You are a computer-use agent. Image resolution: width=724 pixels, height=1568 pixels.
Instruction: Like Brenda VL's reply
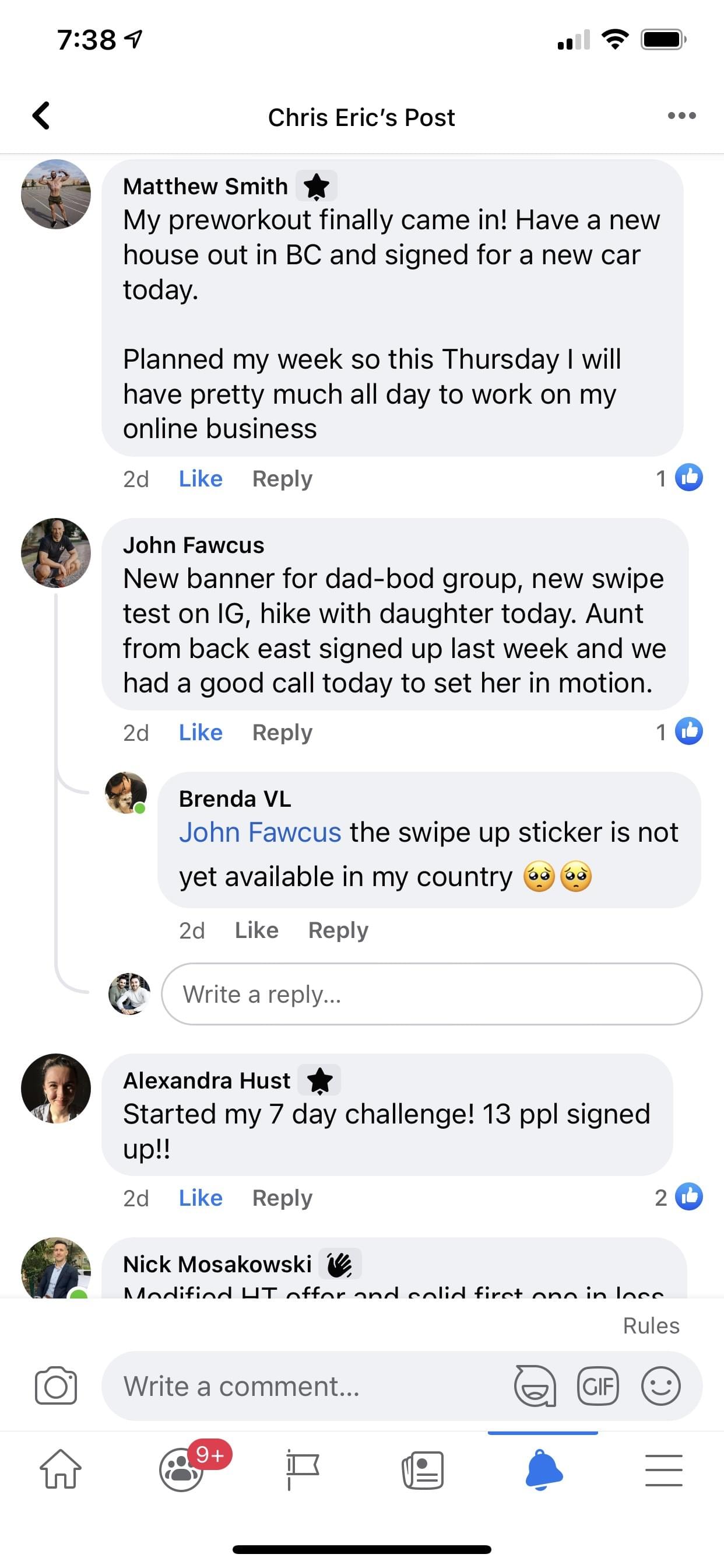pos(256,930)
